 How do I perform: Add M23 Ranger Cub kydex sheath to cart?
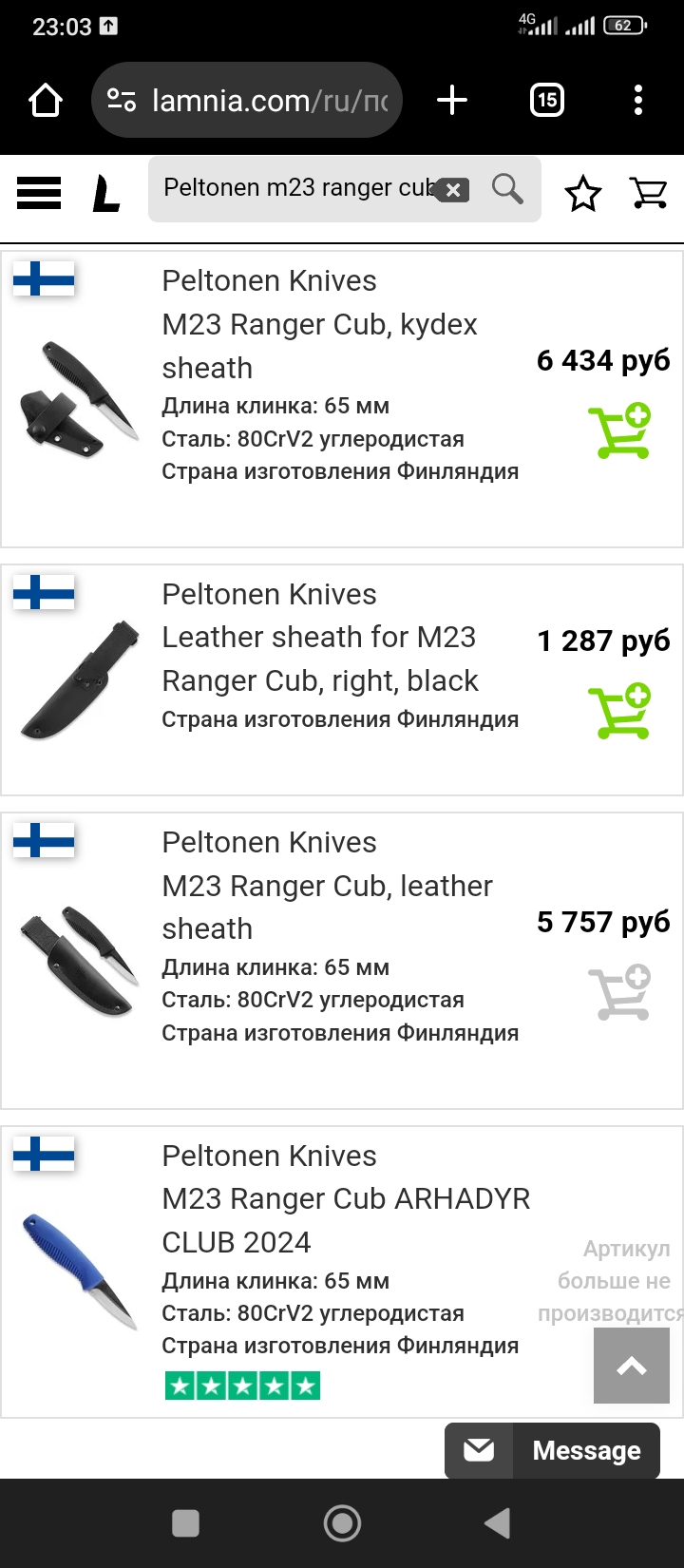pos(619,430)
